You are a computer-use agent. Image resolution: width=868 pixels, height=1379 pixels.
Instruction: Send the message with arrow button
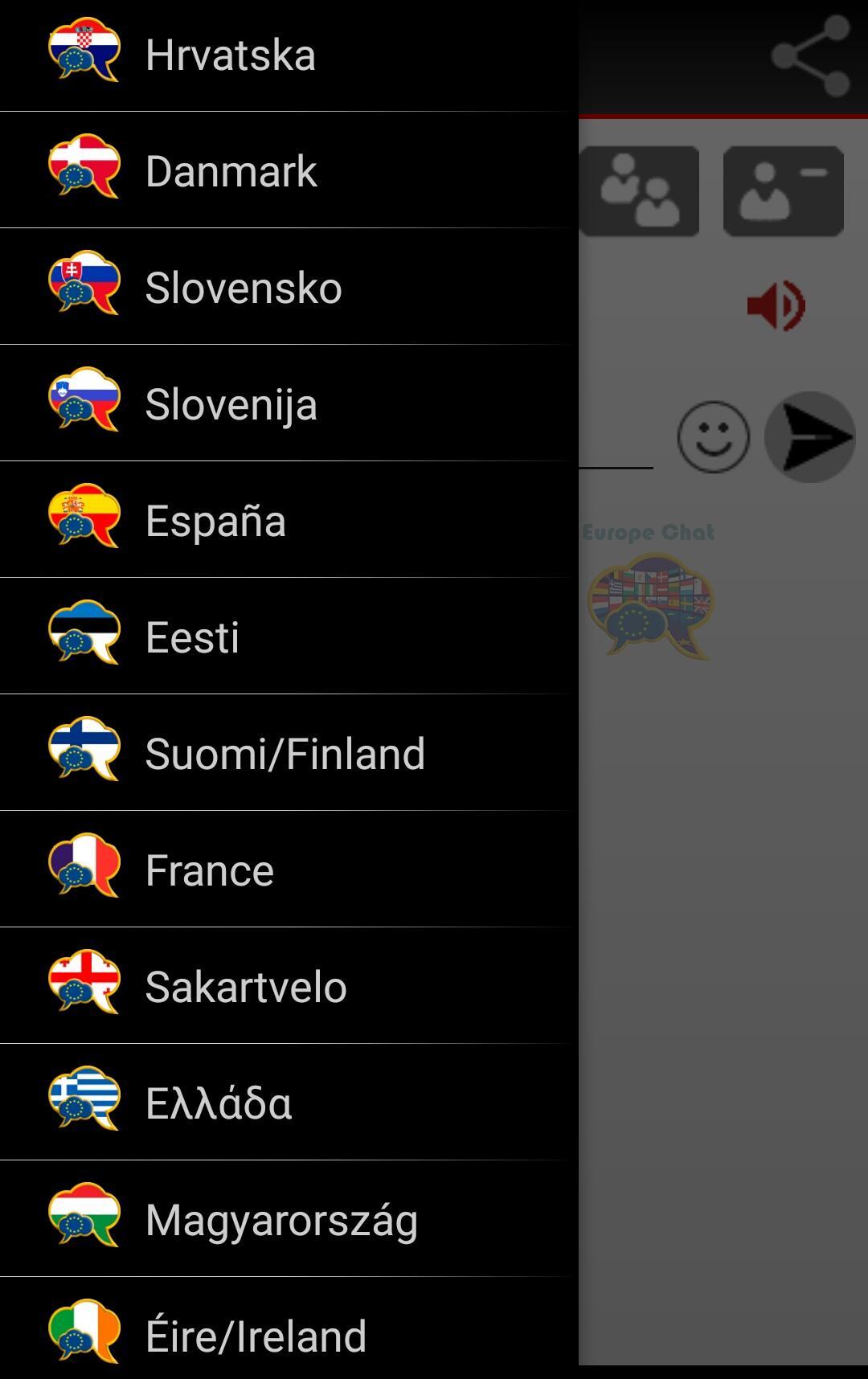pyautogui.click(x=810, y=437)
